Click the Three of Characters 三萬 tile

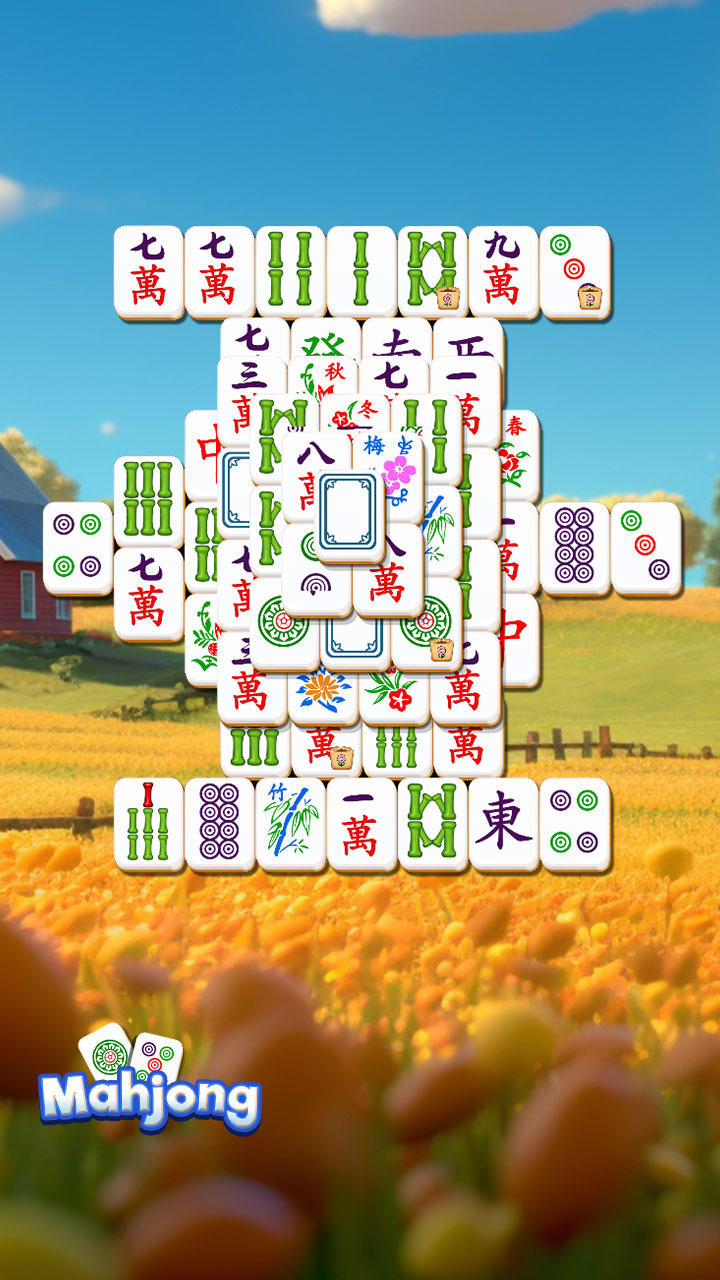tap(245, 665)
